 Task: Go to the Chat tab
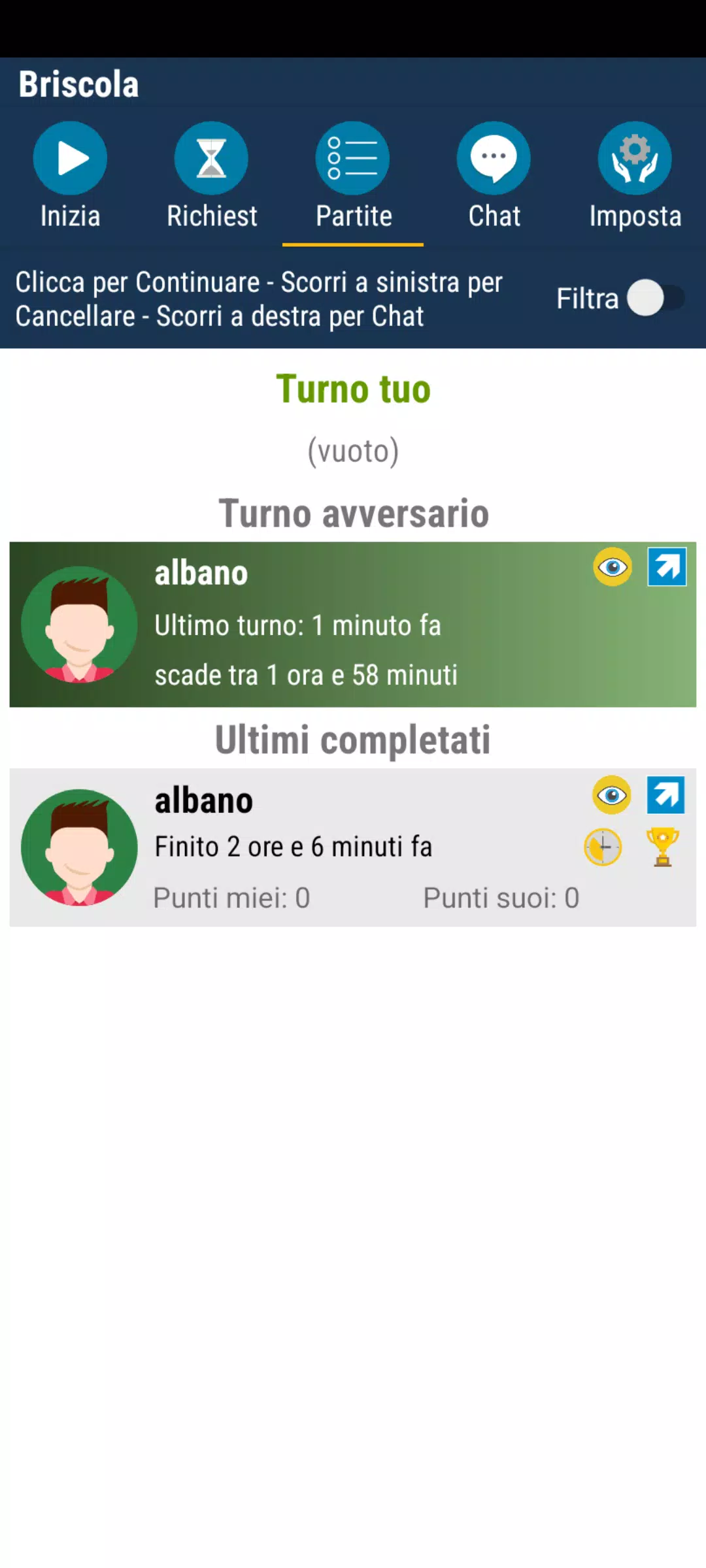point(494,176)
